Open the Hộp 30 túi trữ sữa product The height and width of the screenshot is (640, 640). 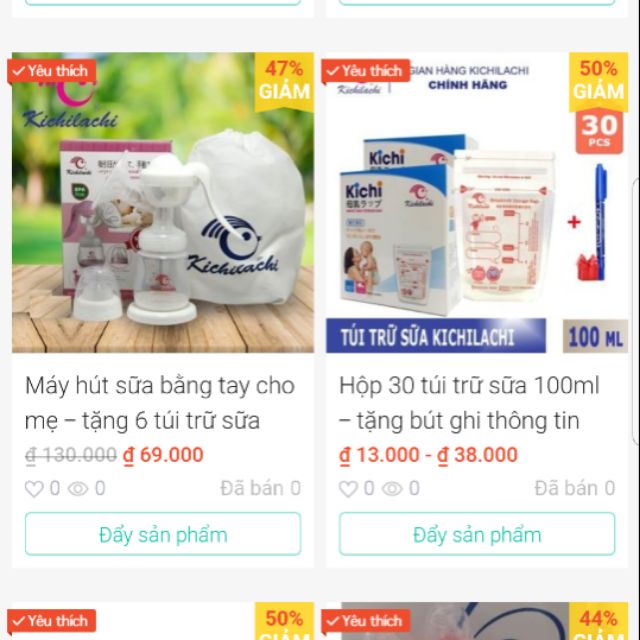[474, 402]
